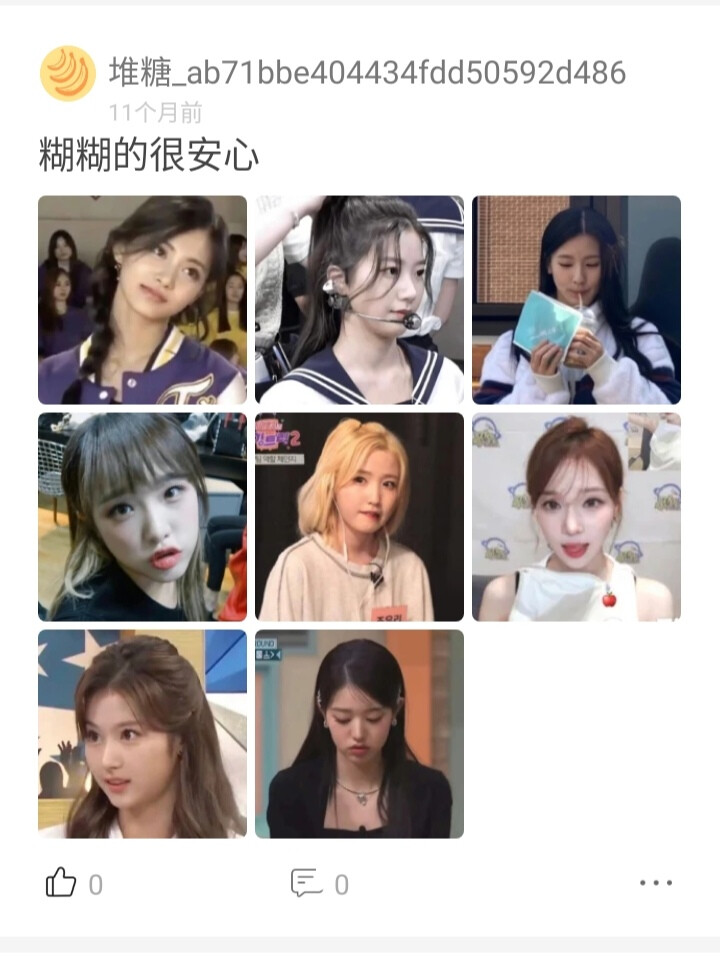Open the photo of girl in black looking down
The height and width of the screenshot is (956, 720).
click(359, 734)
